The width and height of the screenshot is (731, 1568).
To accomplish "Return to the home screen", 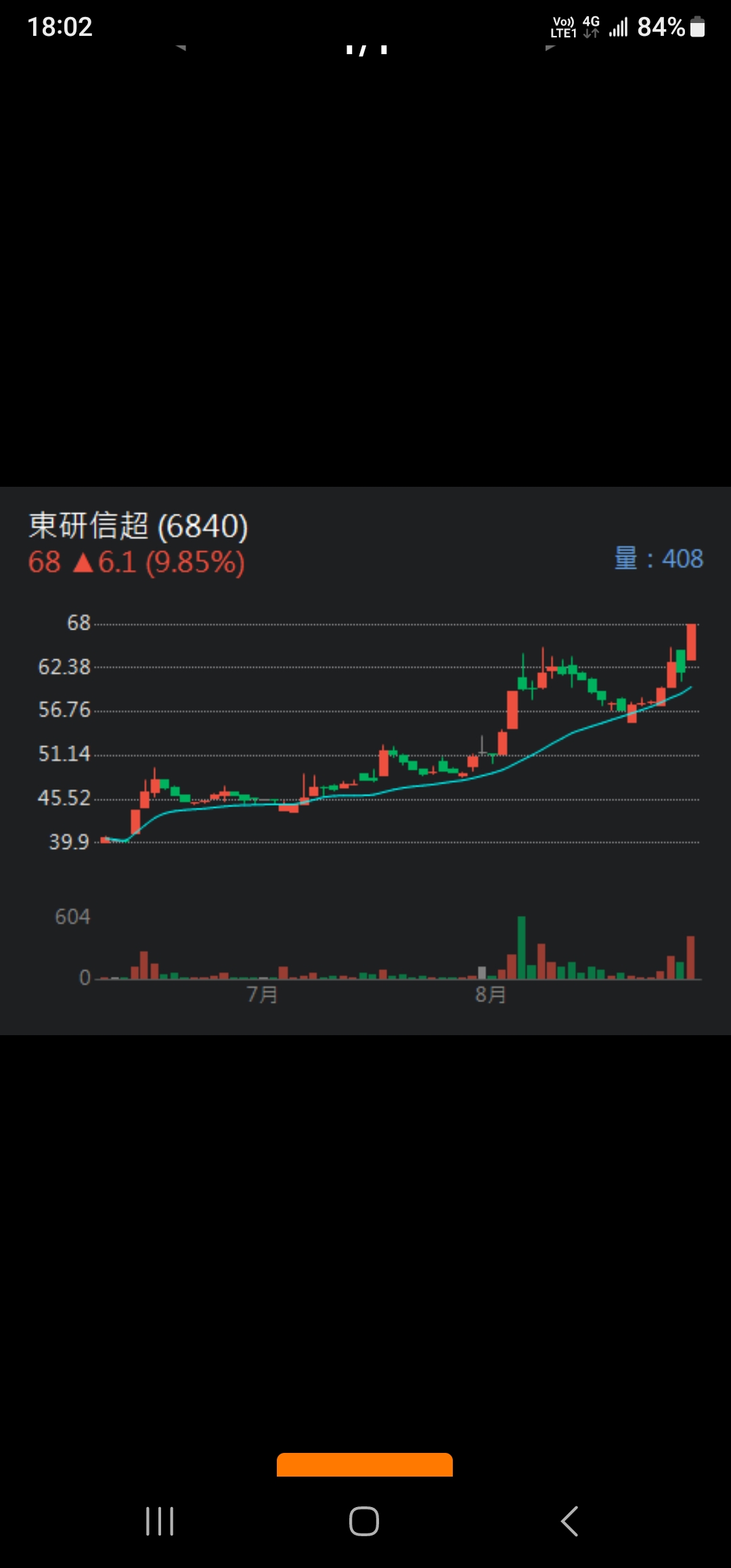I will point(364,1521).
